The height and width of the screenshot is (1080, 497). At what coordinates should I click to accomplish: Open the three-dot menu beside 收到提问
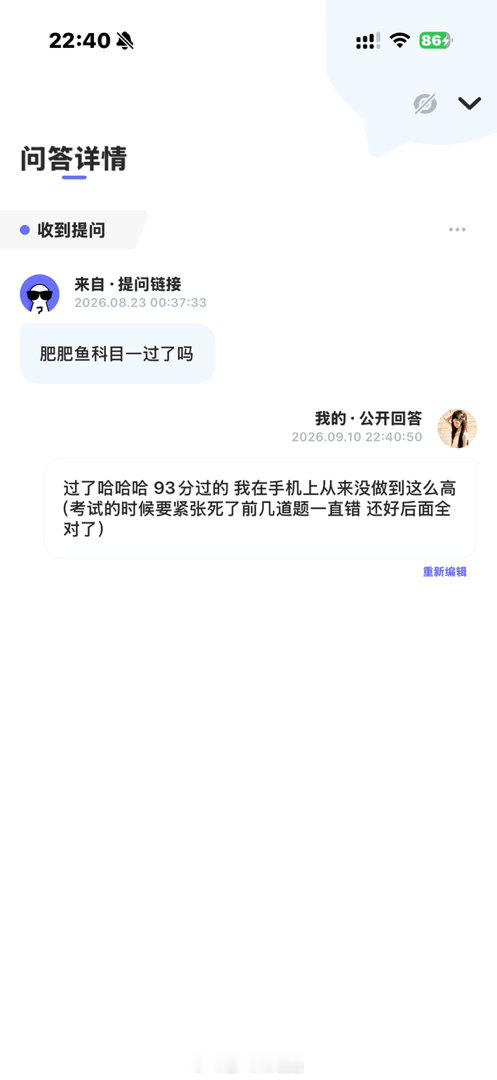pyautogui.click(x=457, y=229)
